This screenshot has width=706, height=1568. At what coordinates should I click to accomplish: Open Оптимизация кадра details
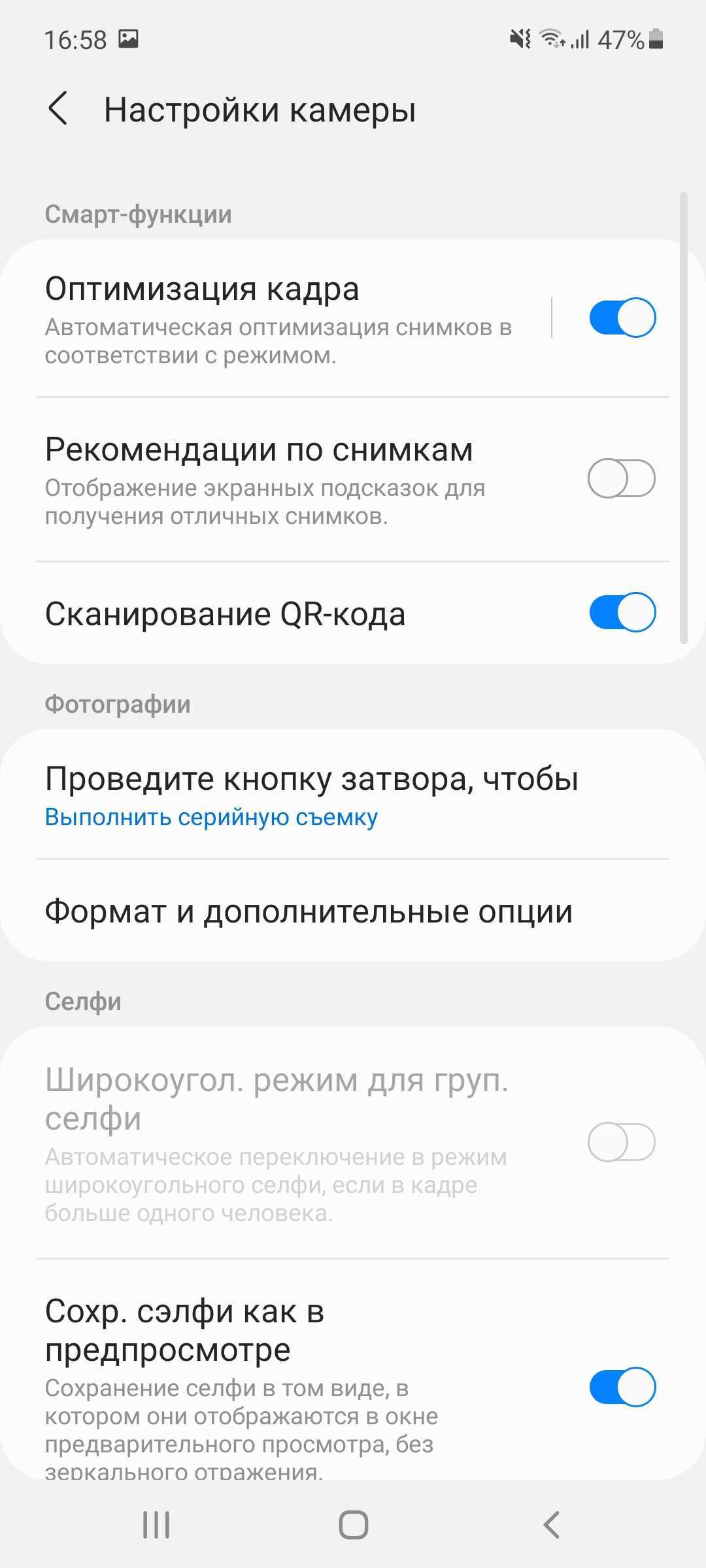click(x=281, y=319)
